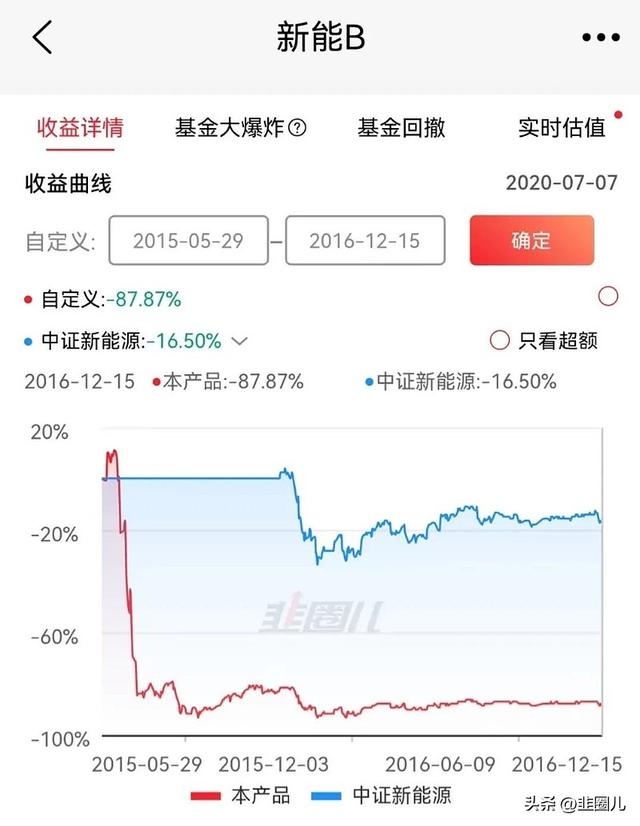The width and height of the screenshot is (640, 826).
Task: Switch to the 基金大爆炸 tab
Action: pyautogui.click(x=239, y=128)
